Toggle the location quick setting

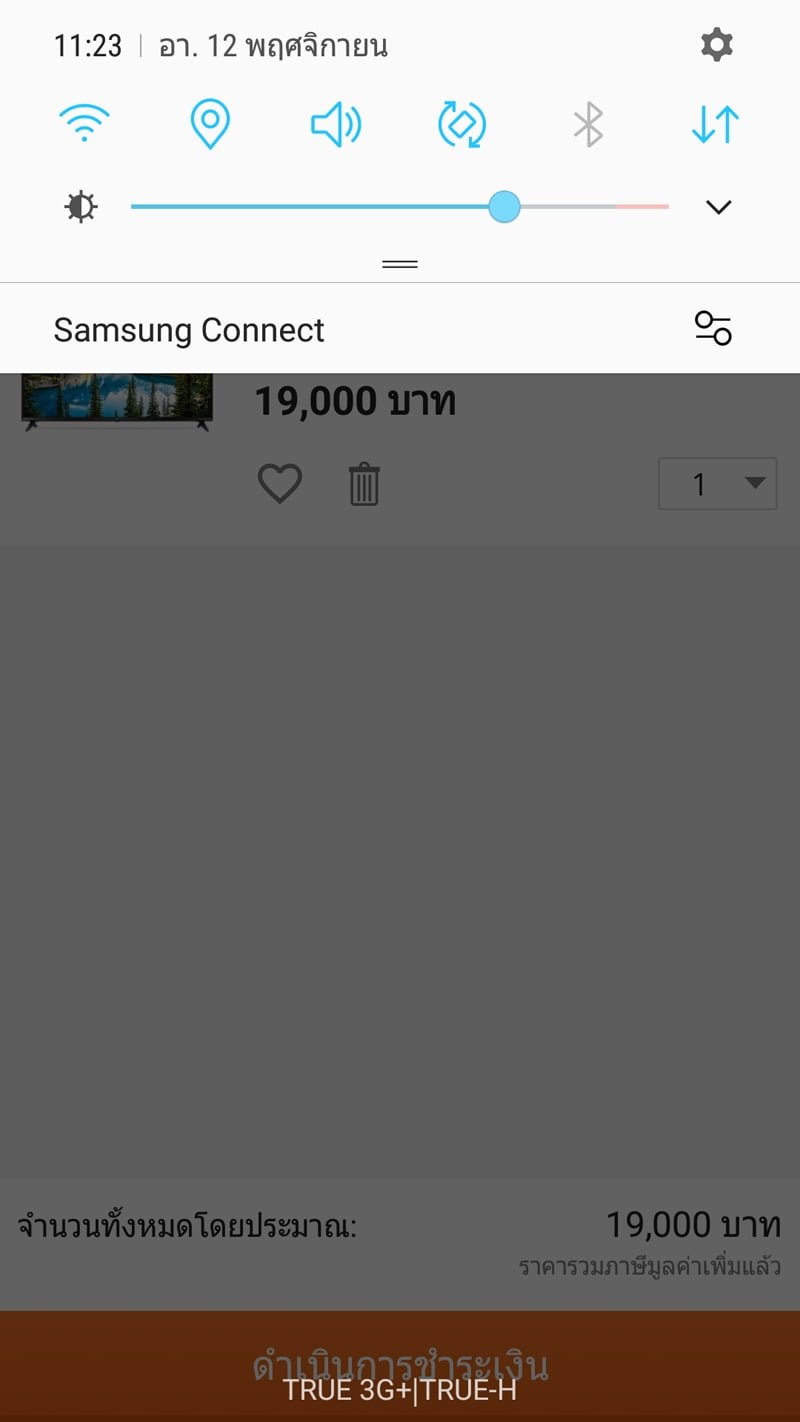(x=210, y=125)
